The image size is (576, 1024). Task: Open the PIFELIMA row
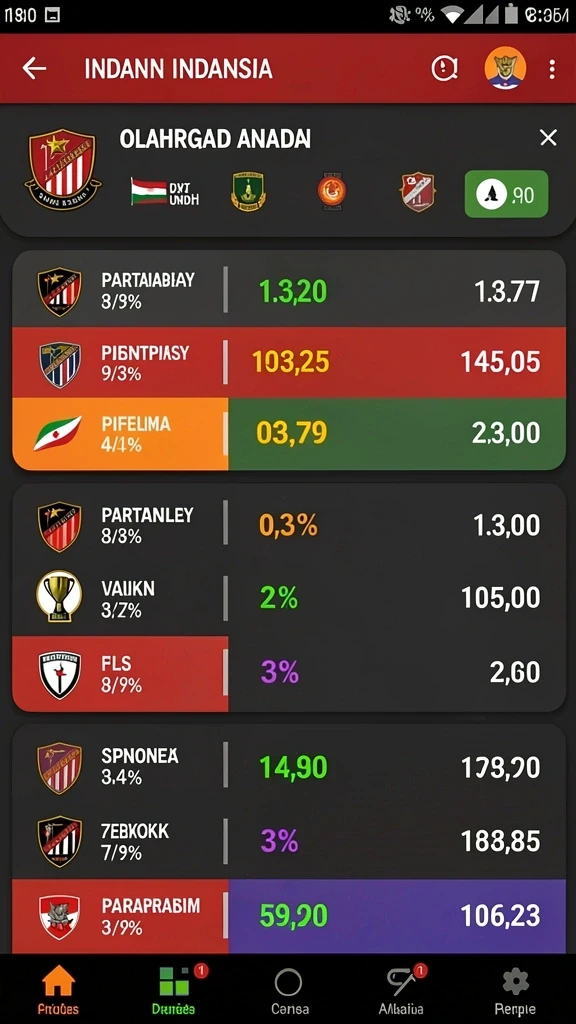click(289, 434)
